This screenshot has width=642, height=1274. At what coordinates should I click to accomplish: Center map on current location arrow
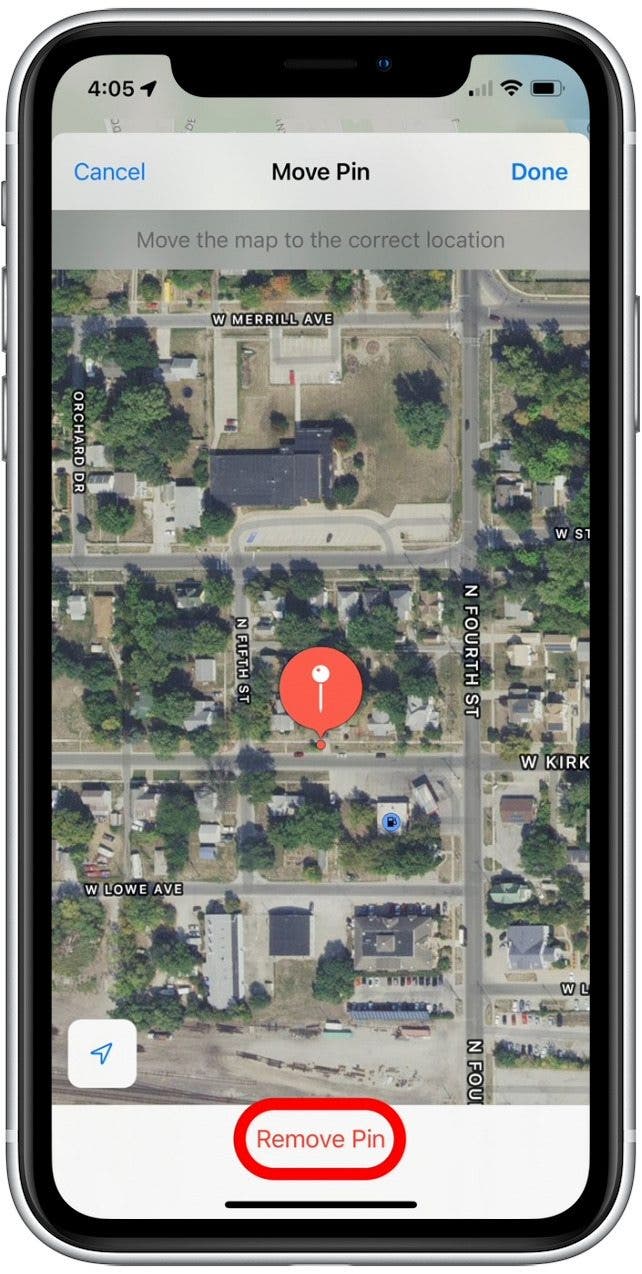(102, 1052)
